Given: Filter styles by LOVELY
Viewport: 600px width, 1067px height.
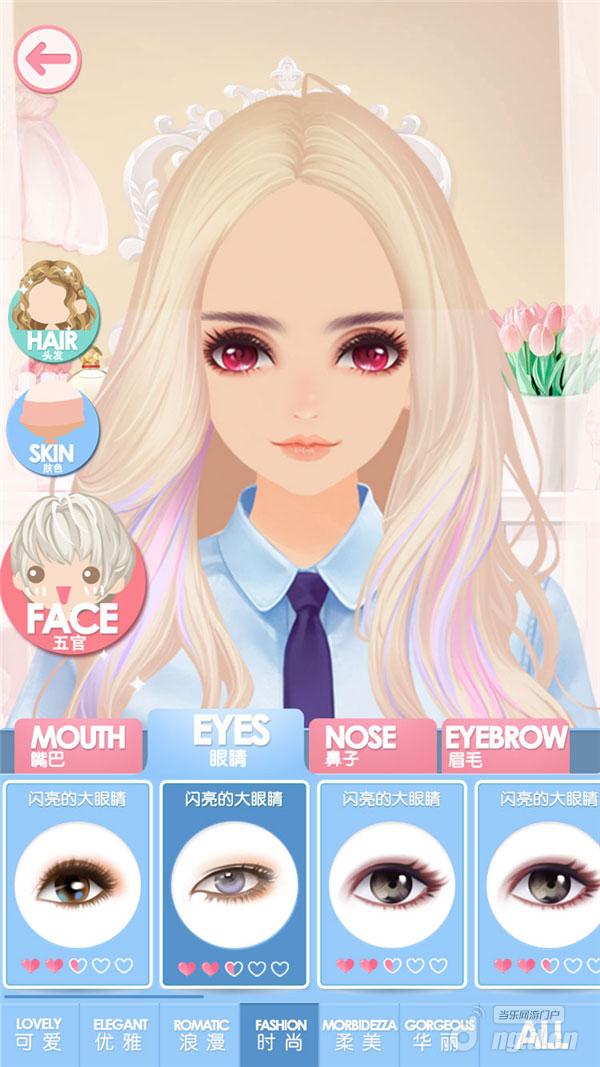Looking at the screenshot, I should pyautogui.click(x=38, y=1034).
